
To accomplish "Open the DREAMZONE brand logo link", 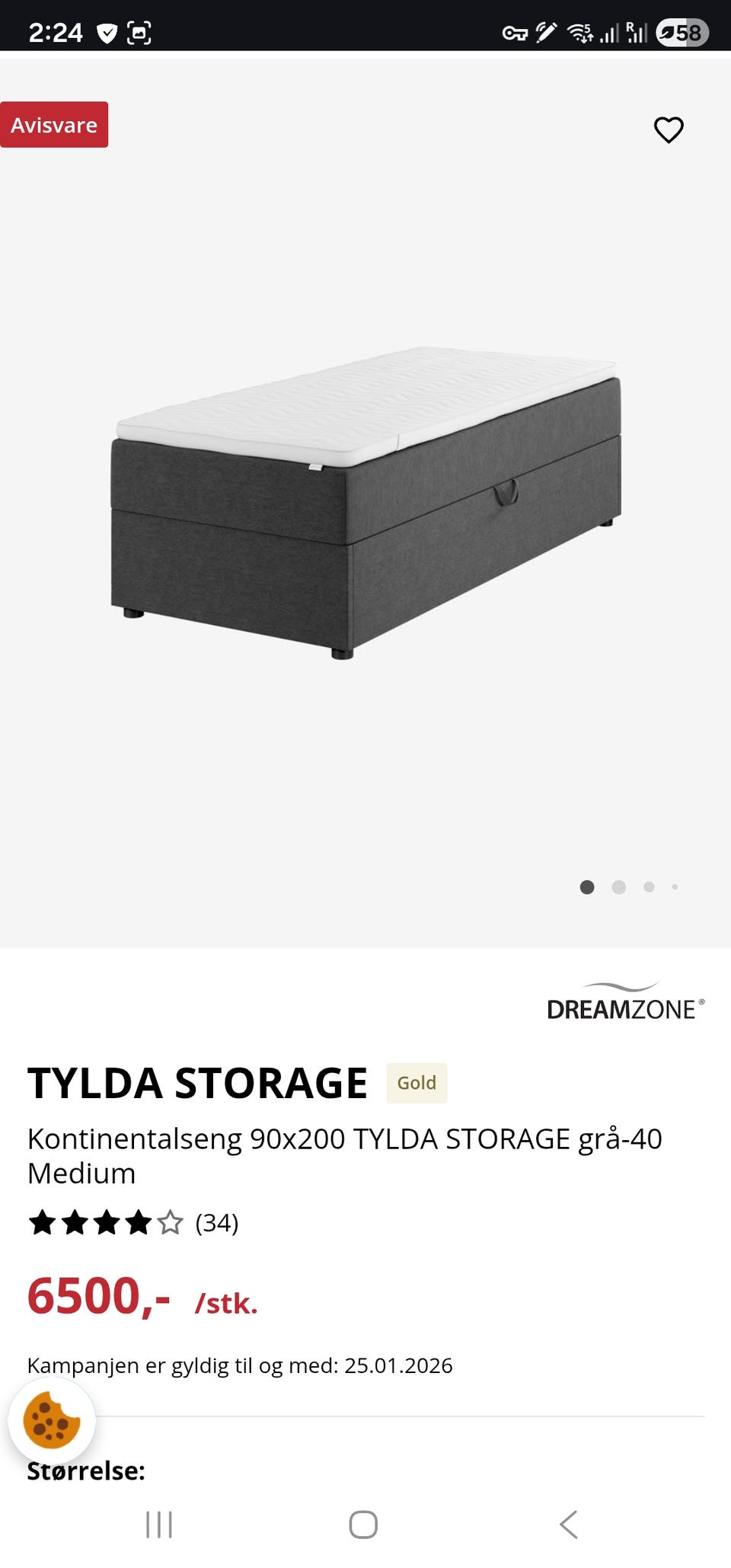I will point(625,1002).
